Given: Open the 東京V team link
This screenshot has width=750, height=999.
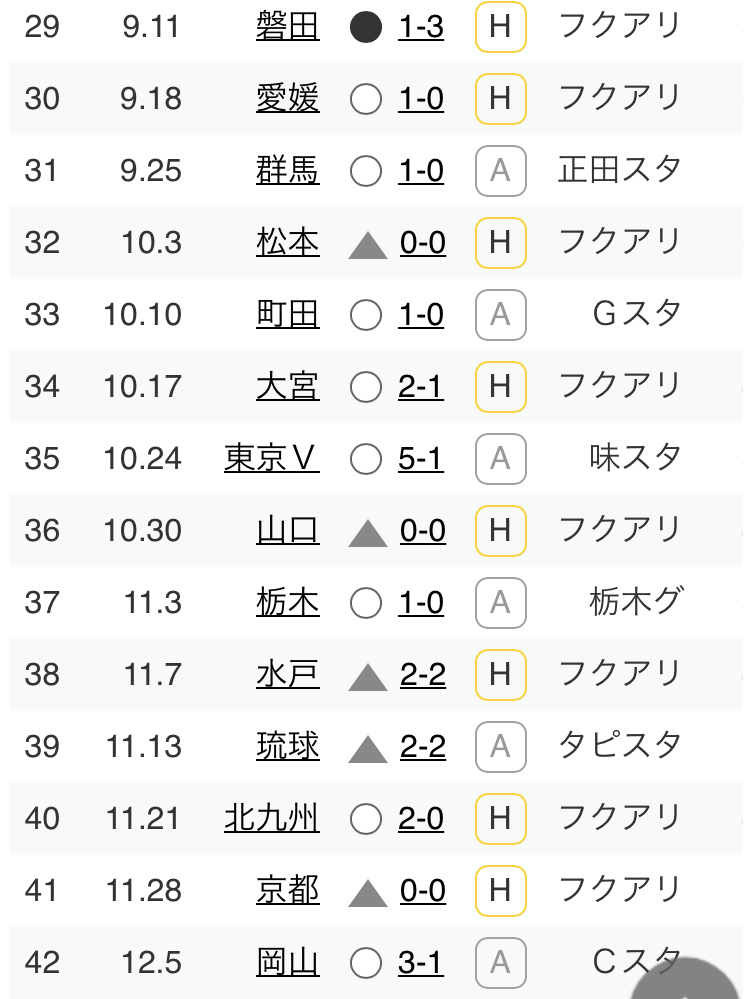Looking at the screenshot, I should pos(272,458).
